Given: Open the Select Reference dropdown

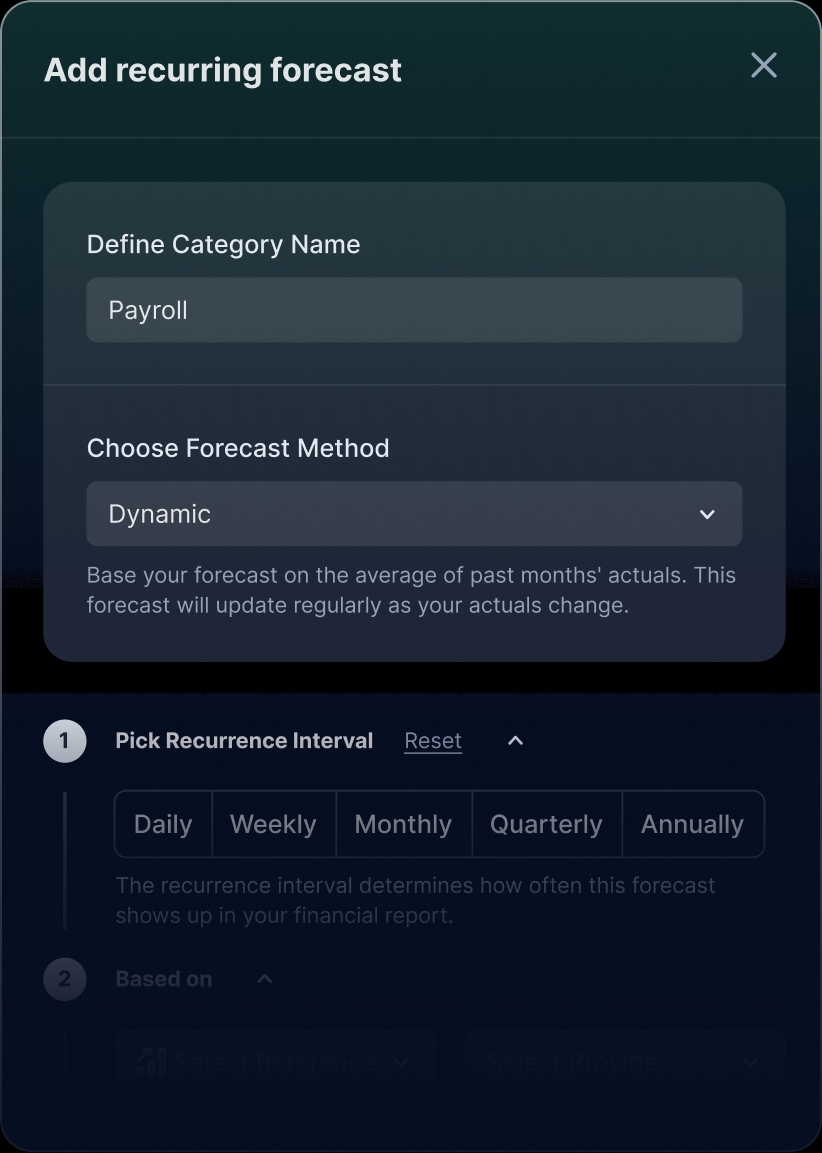Looking at the screenshot, I should (x=275, y=1062).
